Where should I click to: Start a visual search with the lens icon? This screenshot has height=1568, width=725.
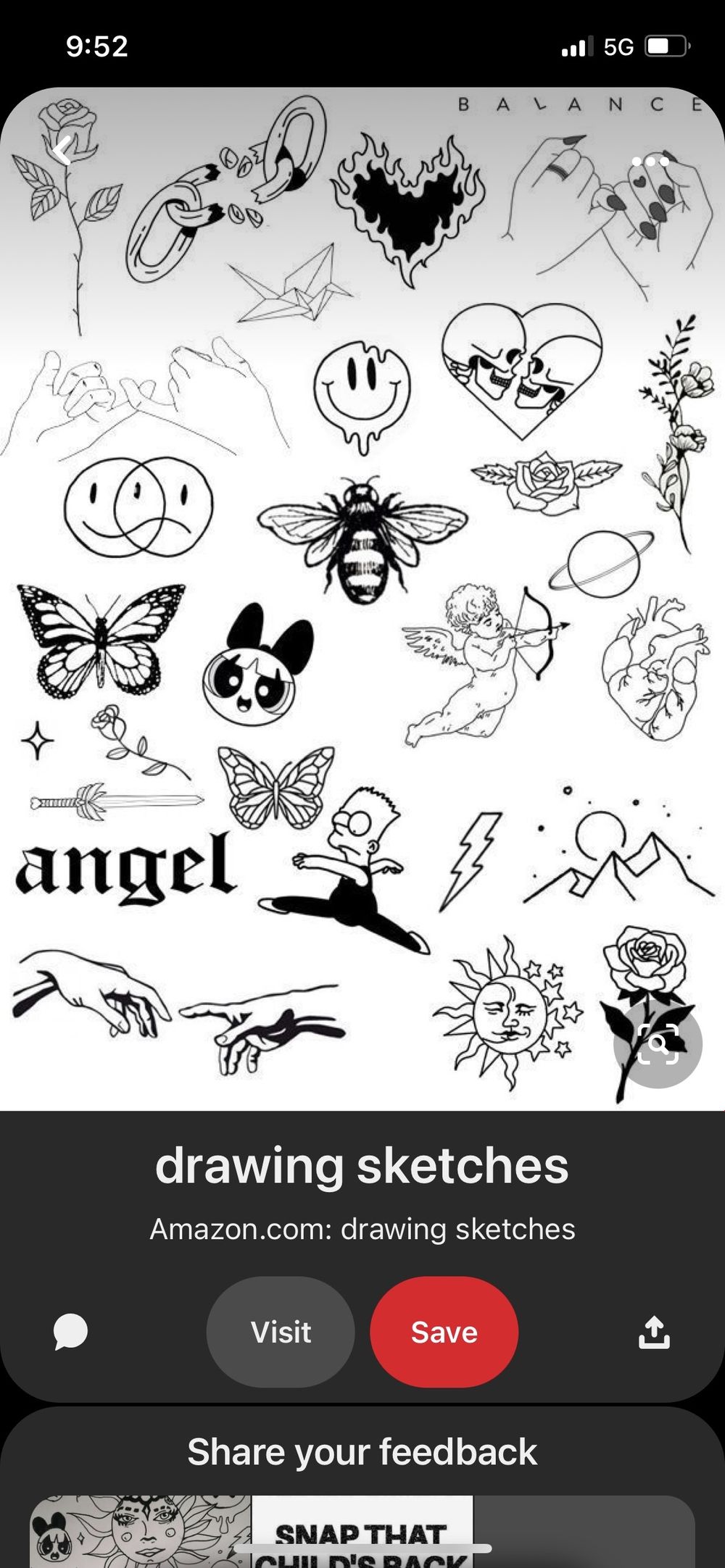click(x=658, y=1044)
